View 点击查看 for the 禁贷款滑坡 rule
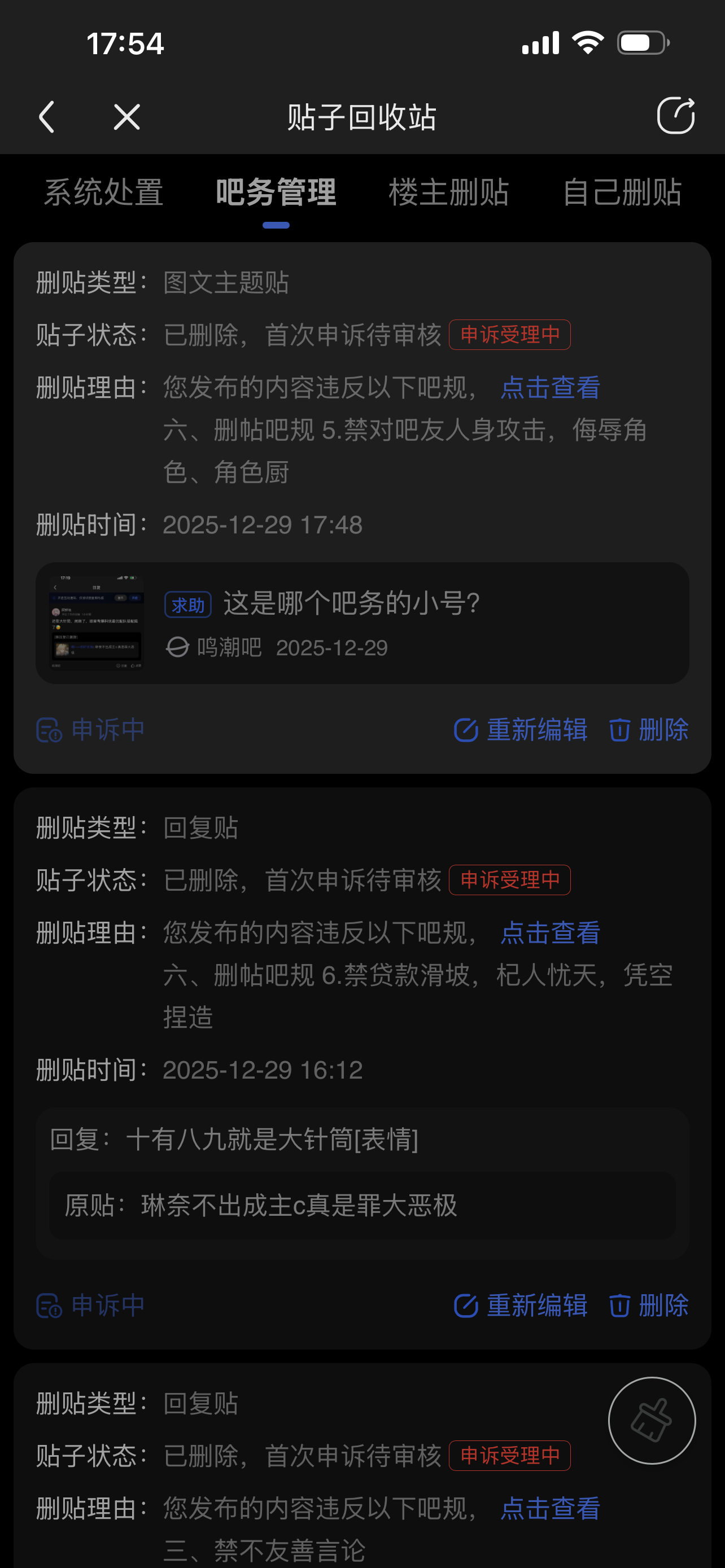725x1568 pixels. (551, 933)
